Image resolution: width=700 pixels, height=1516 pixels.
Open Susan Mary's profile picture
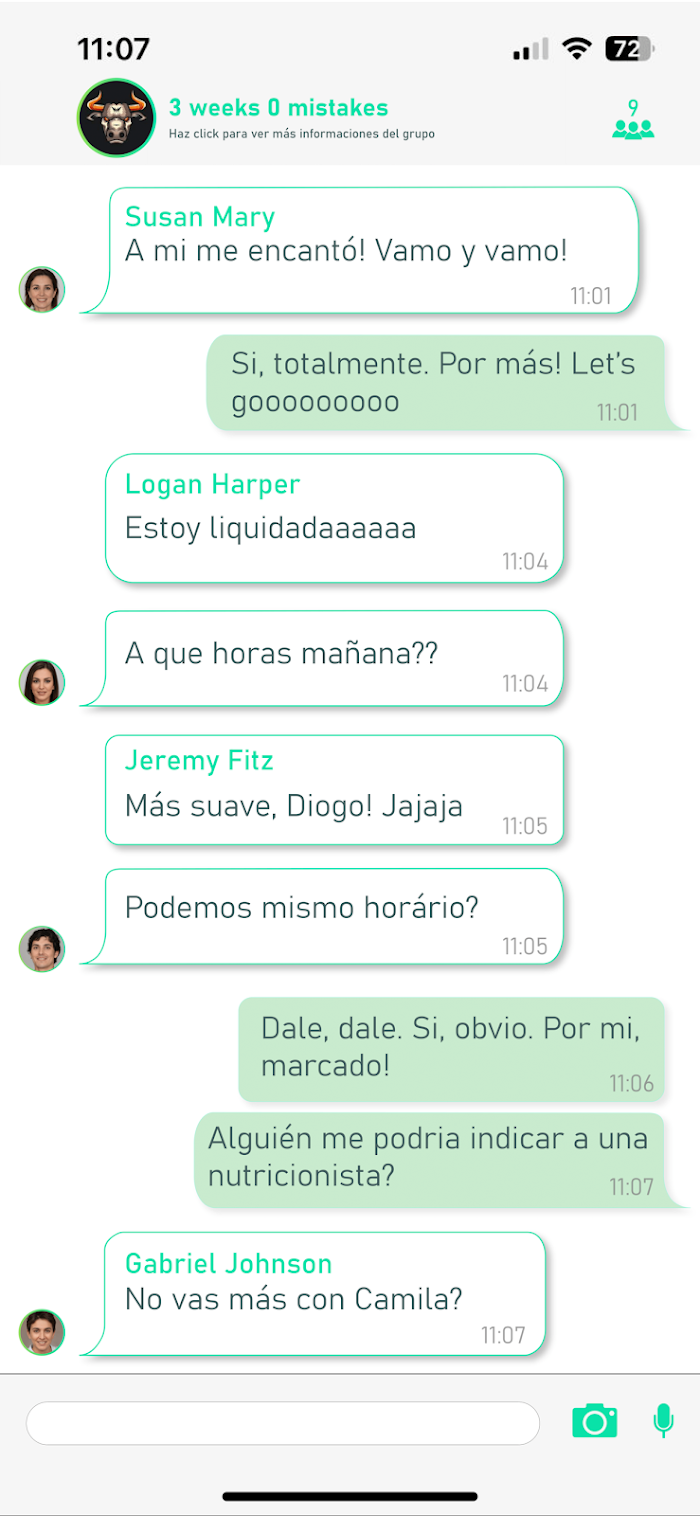click(x=42, y=290)
